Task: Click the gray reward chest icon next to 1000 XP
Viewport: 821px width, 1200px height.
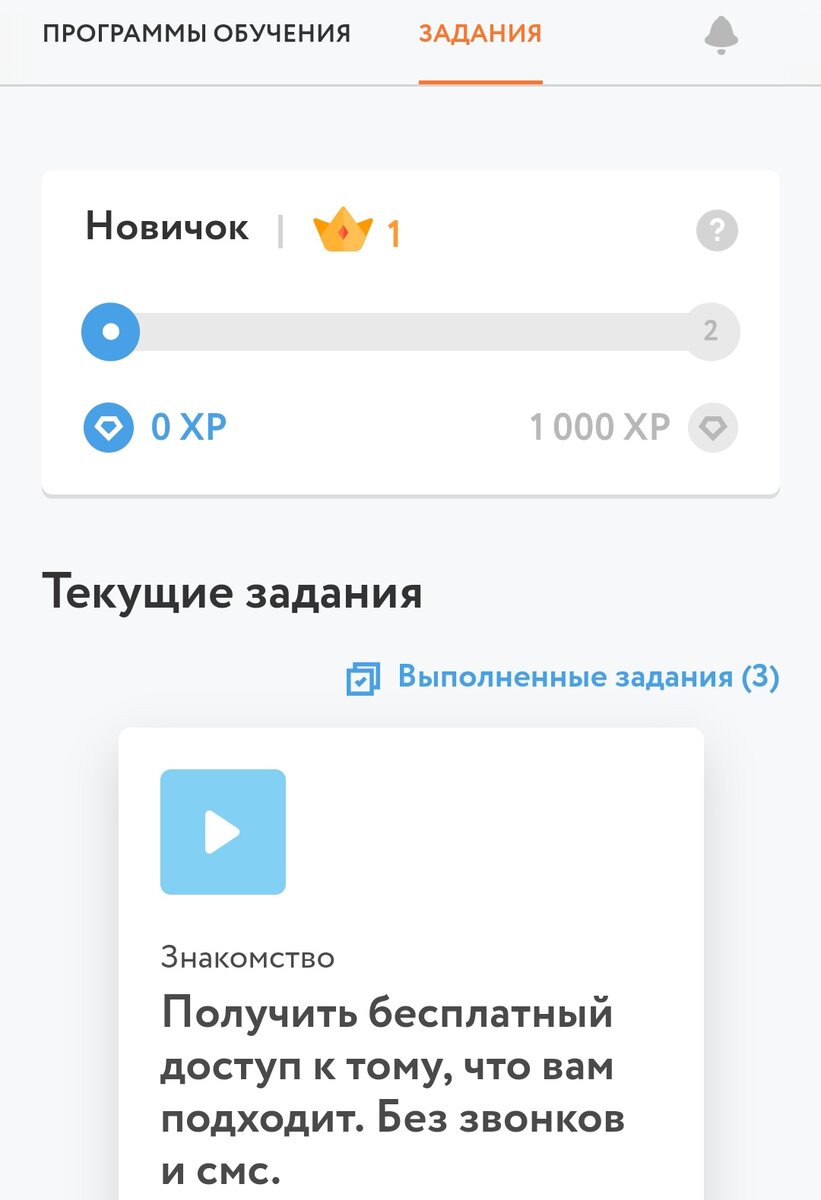Action: tap(711, 427)
